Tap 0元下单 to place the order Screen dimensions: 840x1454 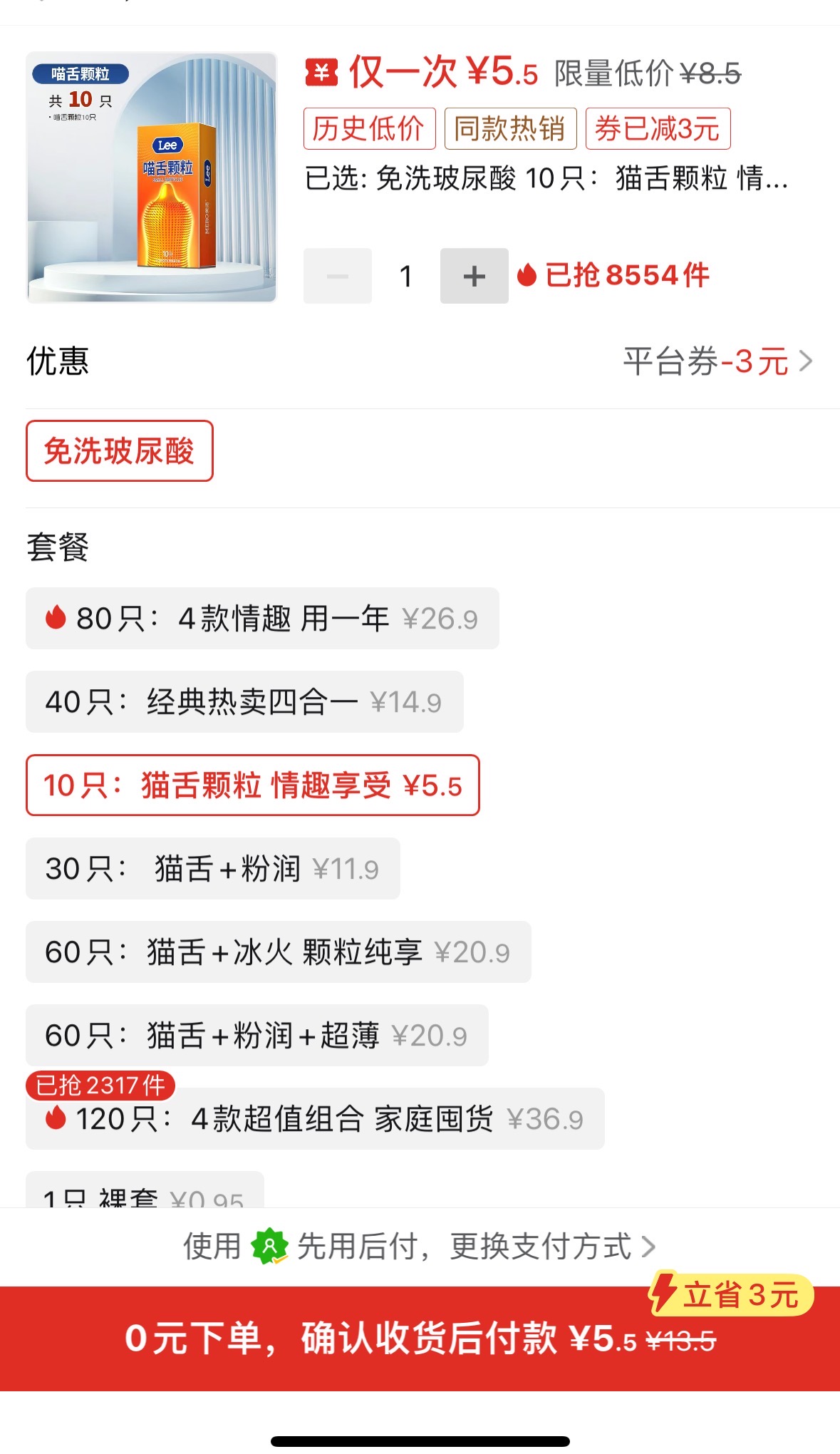point(420,1339)
